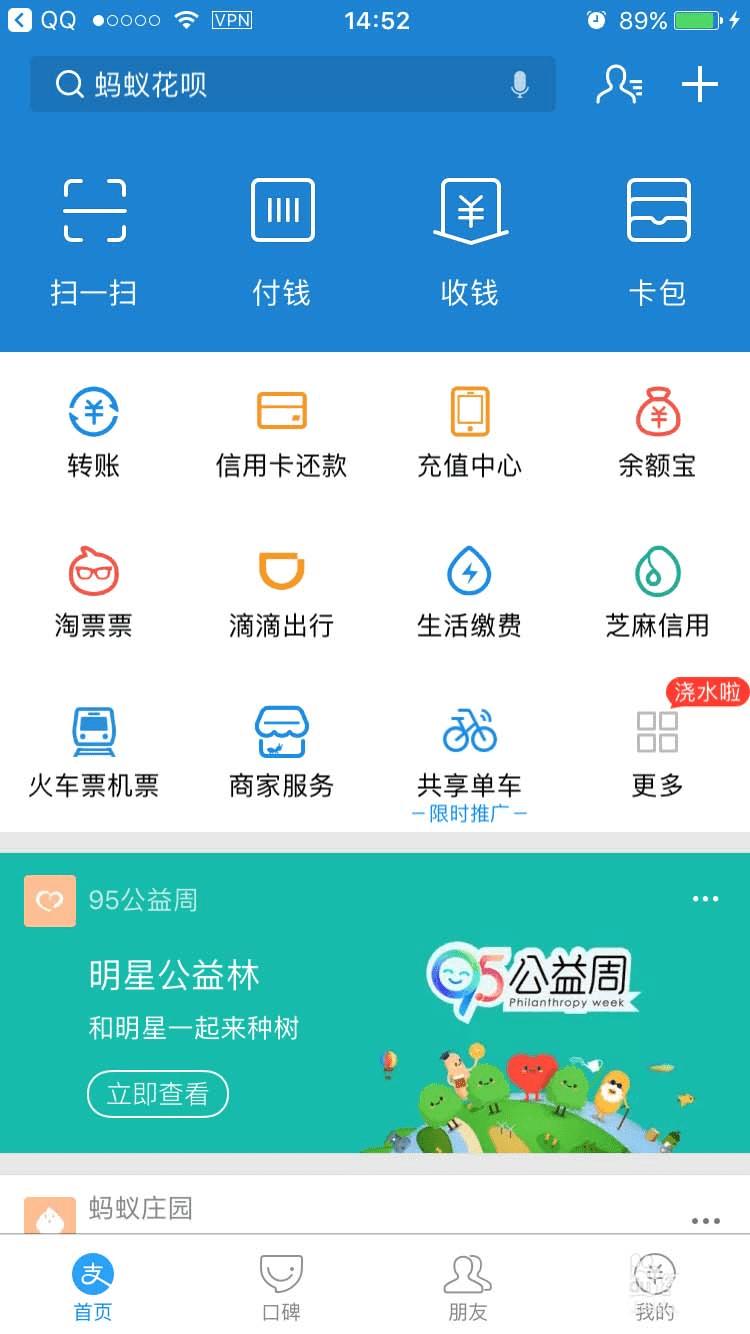The width and height of the screenshot is (750, 1334).
Task: Open 滴滴出行 ride service
Action: pyautogui.click(x=282, y=592)
